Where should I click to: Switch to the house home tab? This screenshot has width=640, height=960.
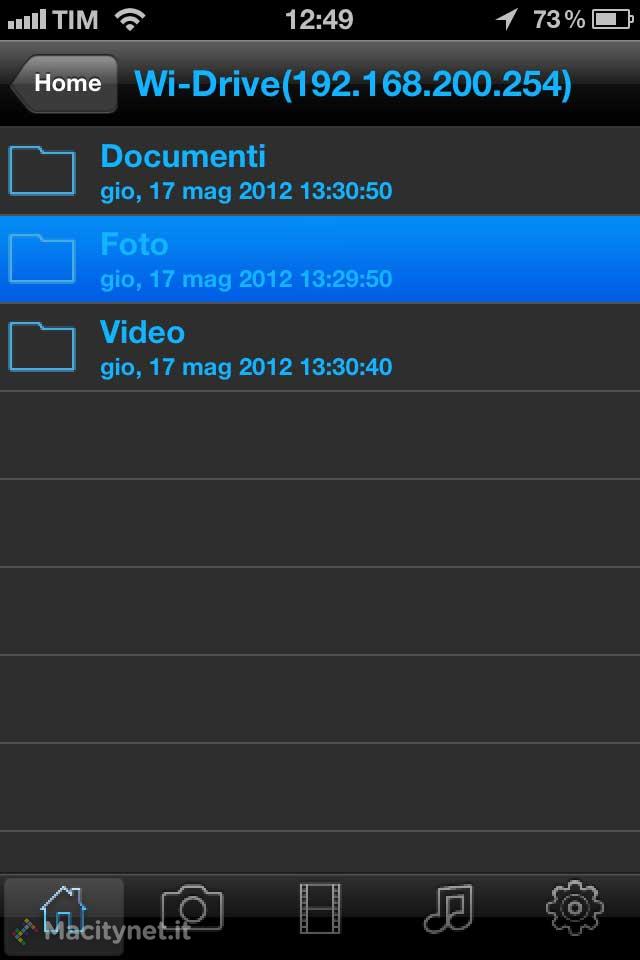coord(64,909)
